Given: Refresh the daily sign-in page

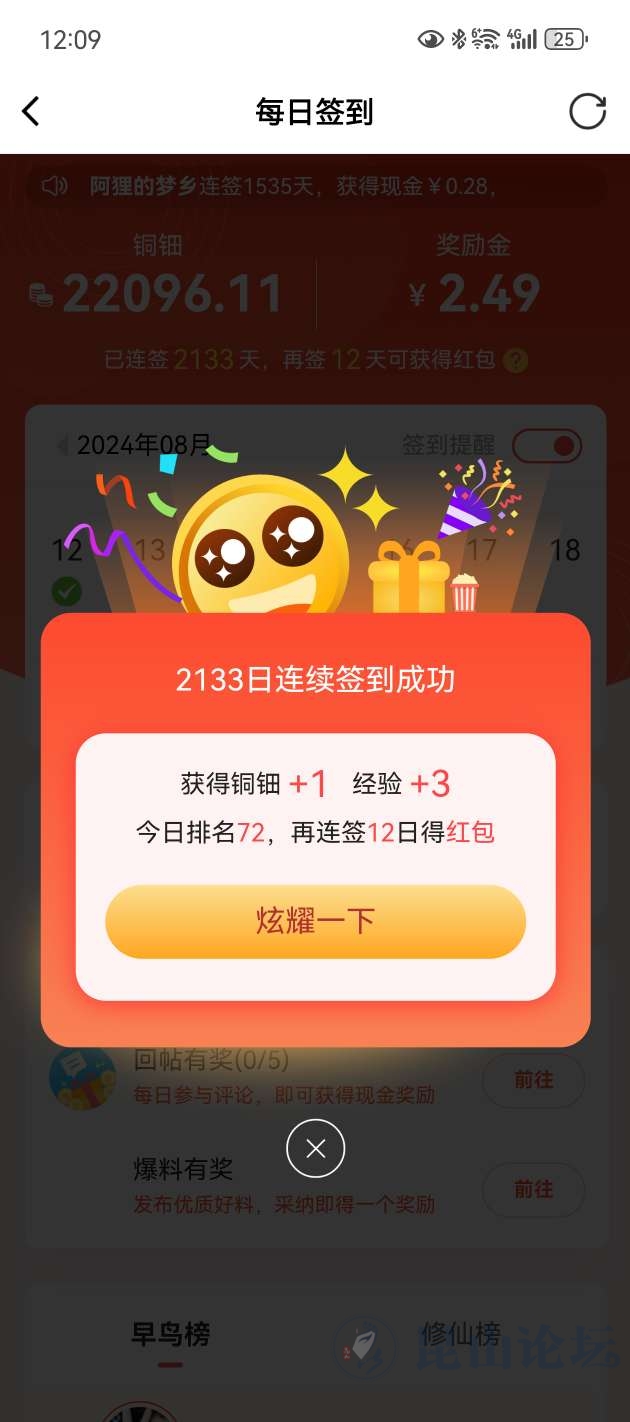Looking at the screenshot, I should pyautogui.click(x=587, y=111).
